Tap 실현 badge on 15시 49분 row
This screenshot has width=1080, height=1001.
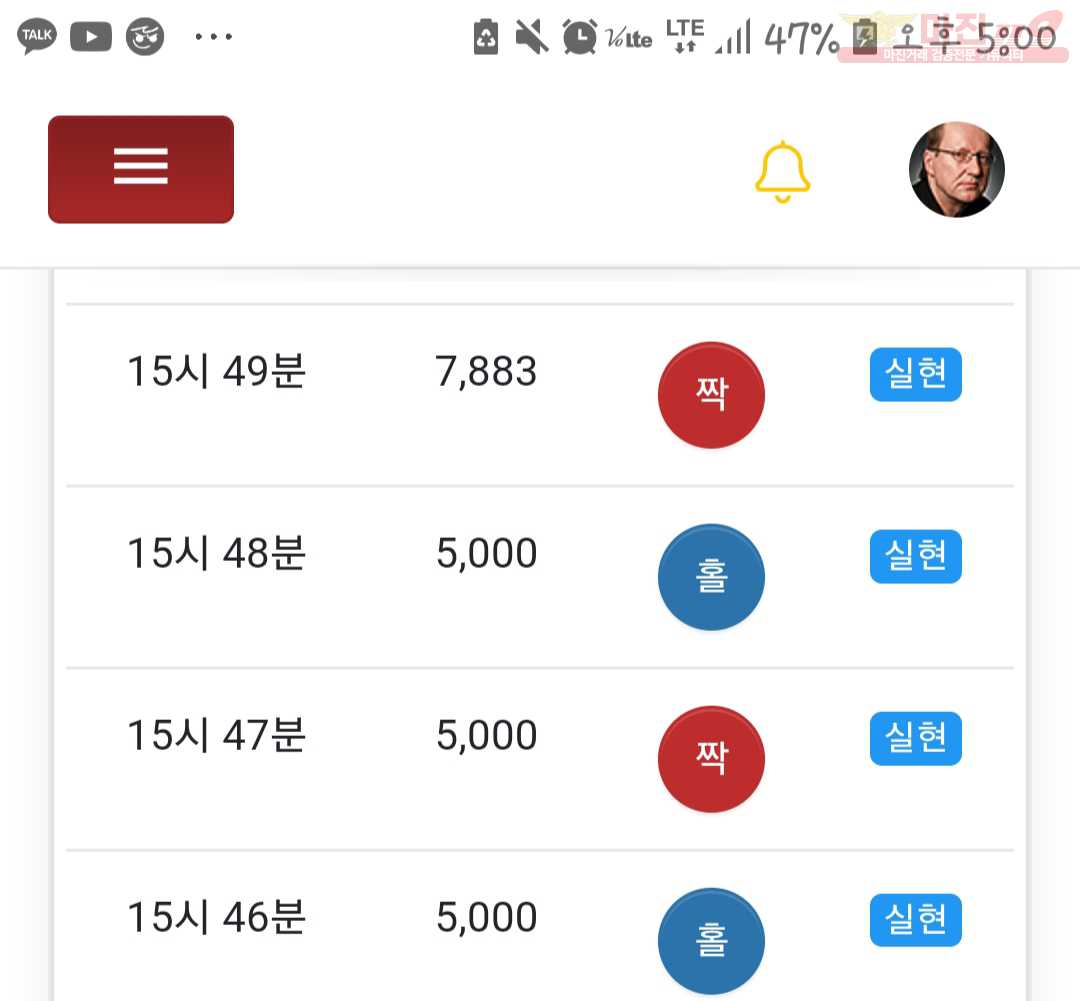pyautogui.click(x=915, y=375)
